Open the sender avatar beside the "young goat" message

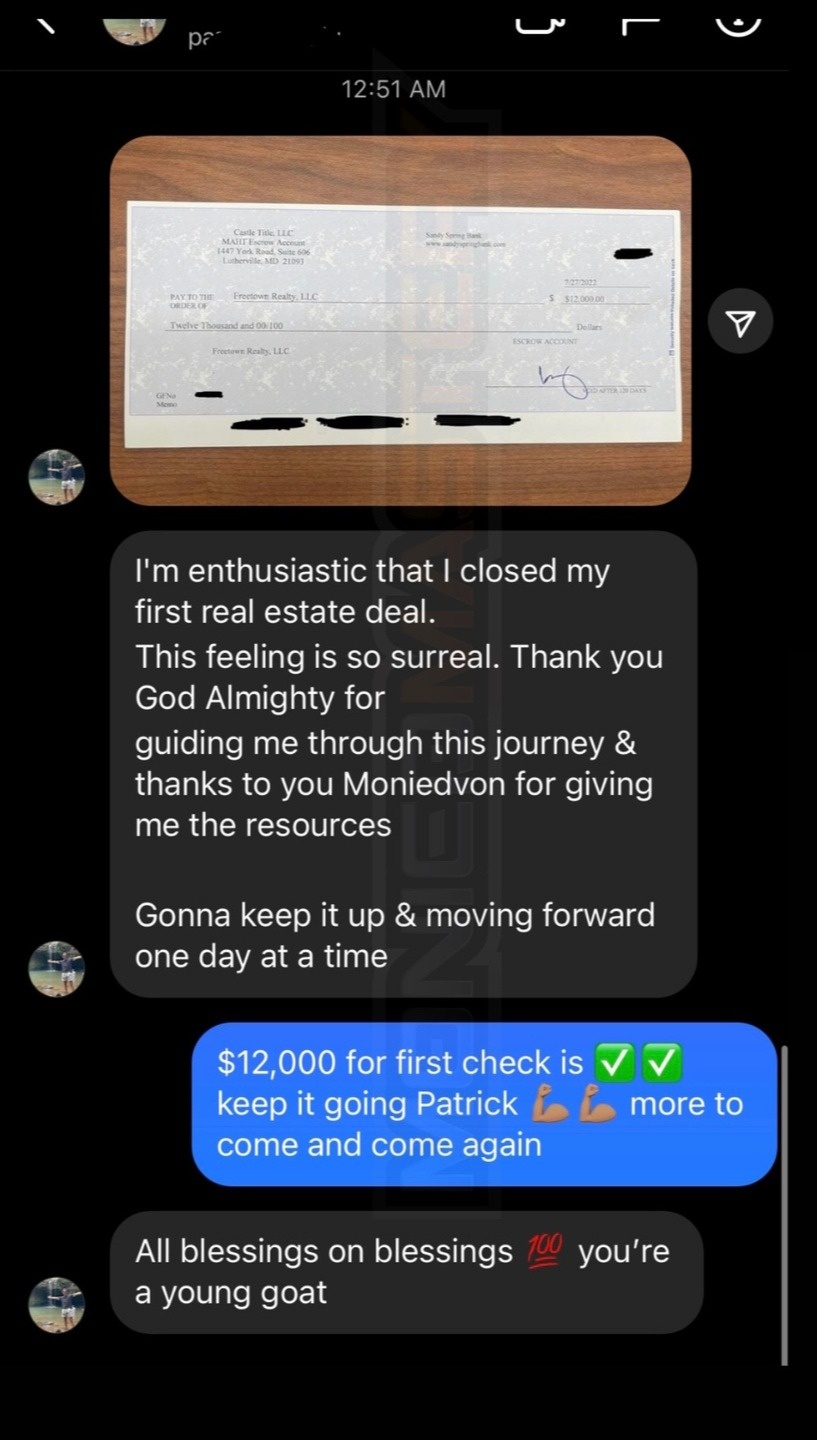click(56, 1305)
